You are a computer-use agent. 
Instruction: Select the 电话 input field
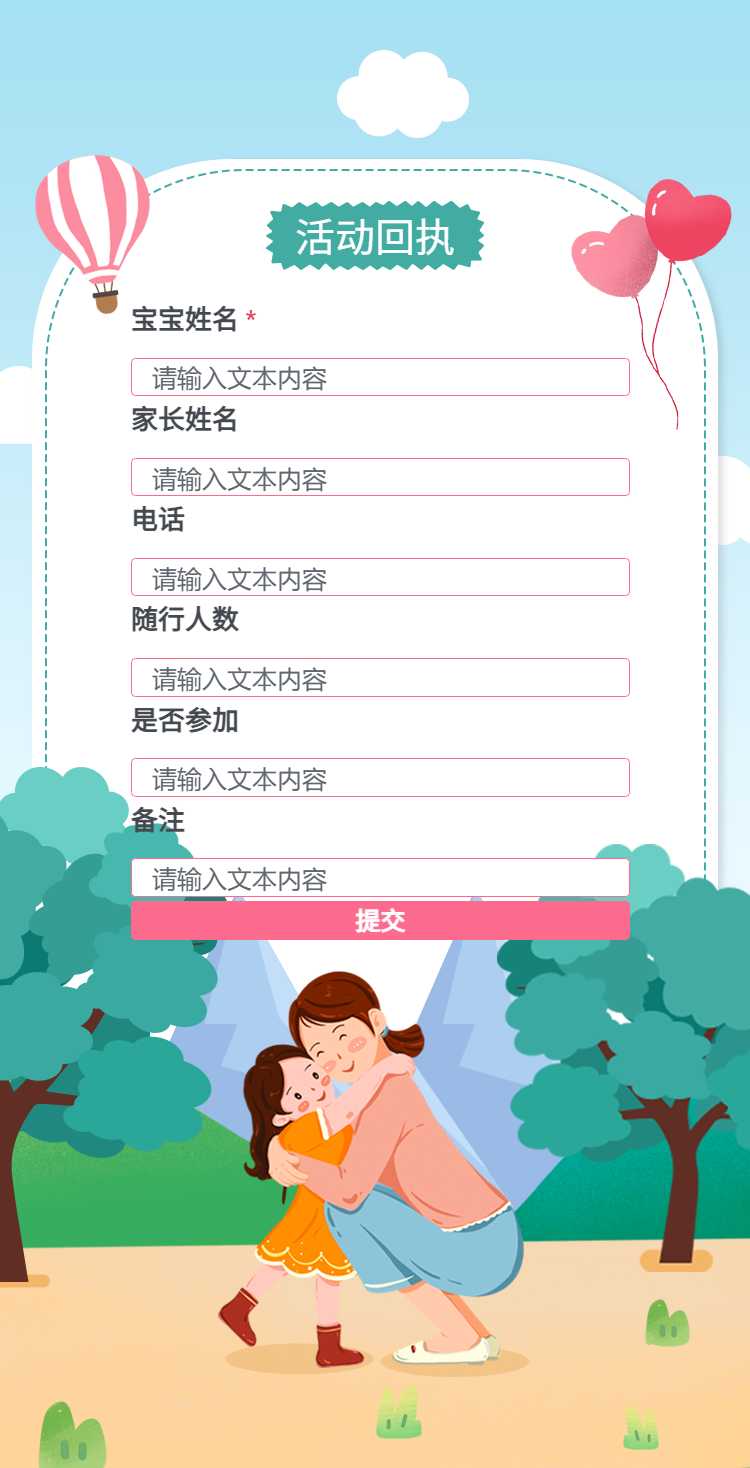[380, 577]
